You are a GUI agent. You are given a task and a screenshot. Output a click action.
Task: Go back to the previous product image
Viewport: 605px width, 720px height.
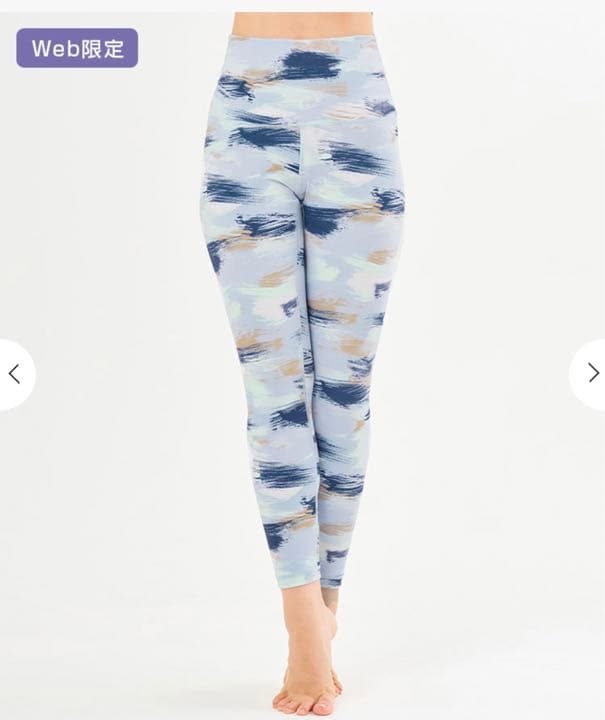click(x=14, y=374)
